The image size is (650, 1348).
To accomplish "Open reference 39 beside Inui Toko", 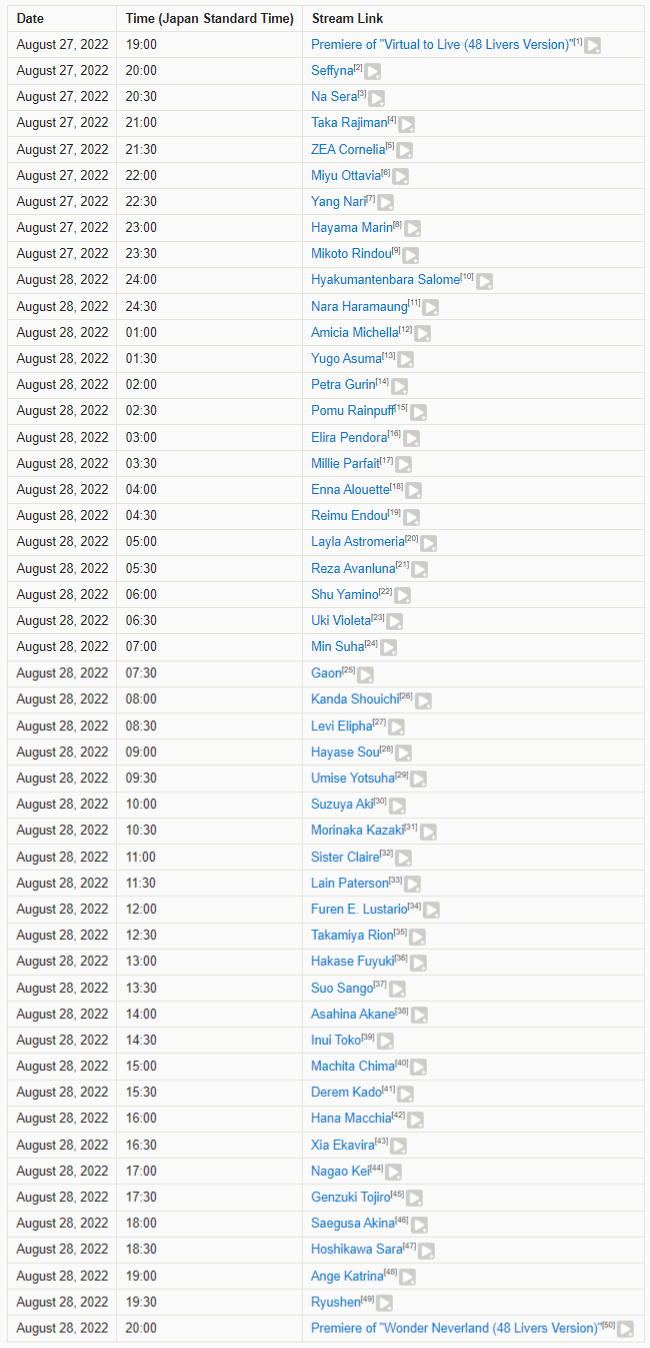I will click(x=368, y=1038).
